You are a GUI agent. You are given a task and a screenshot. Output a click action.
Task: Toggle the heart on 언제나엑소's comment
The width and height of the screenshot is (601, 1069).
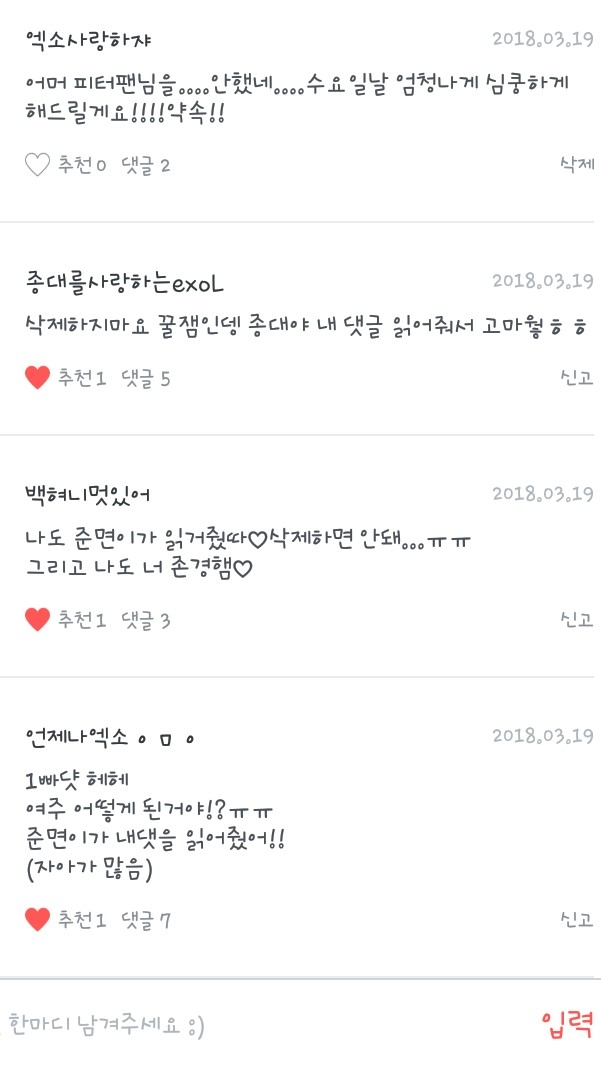[x=37, y=919]
